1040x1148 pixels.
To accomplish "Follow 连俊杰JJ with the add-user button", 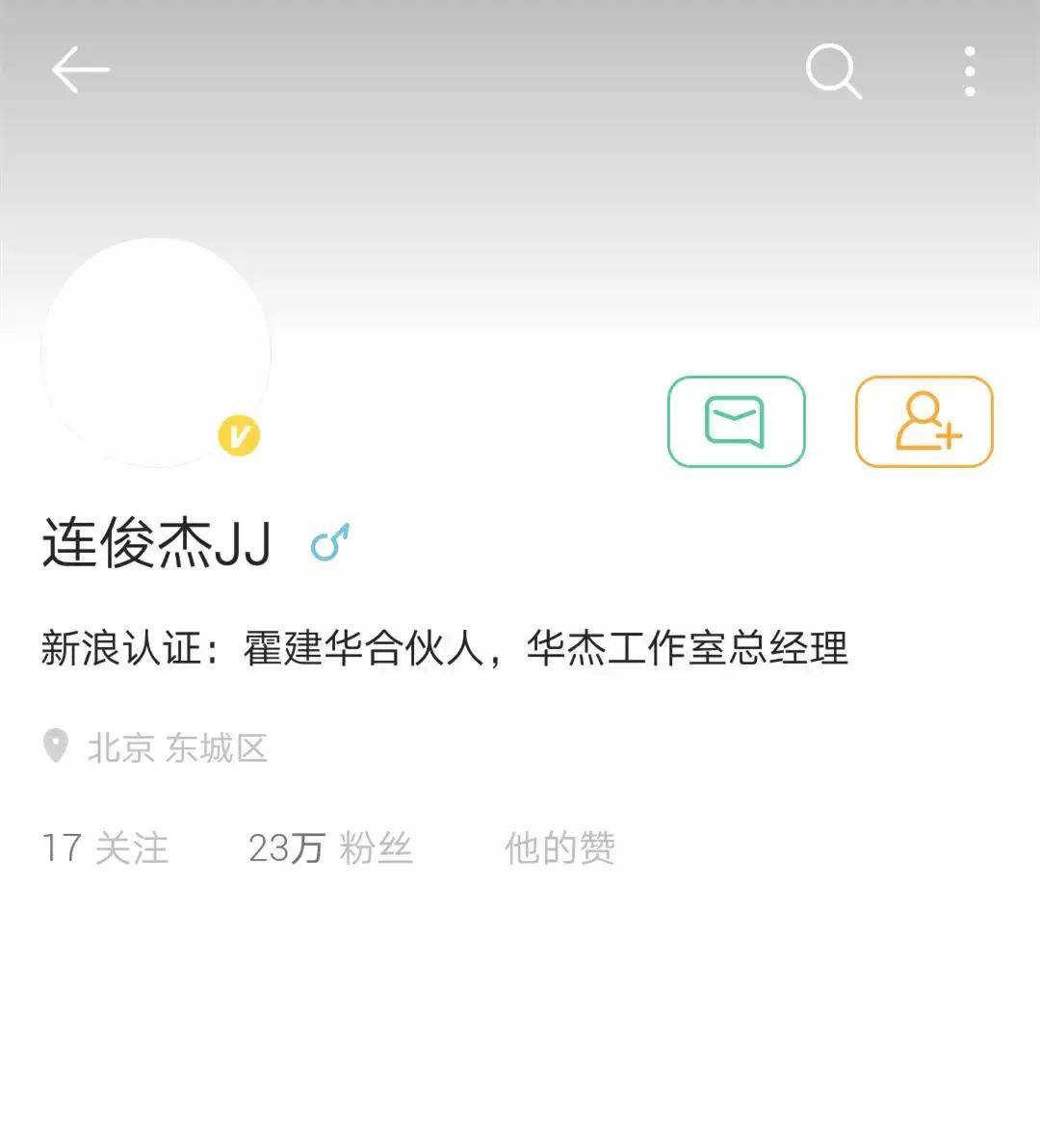I will (923, 422).
